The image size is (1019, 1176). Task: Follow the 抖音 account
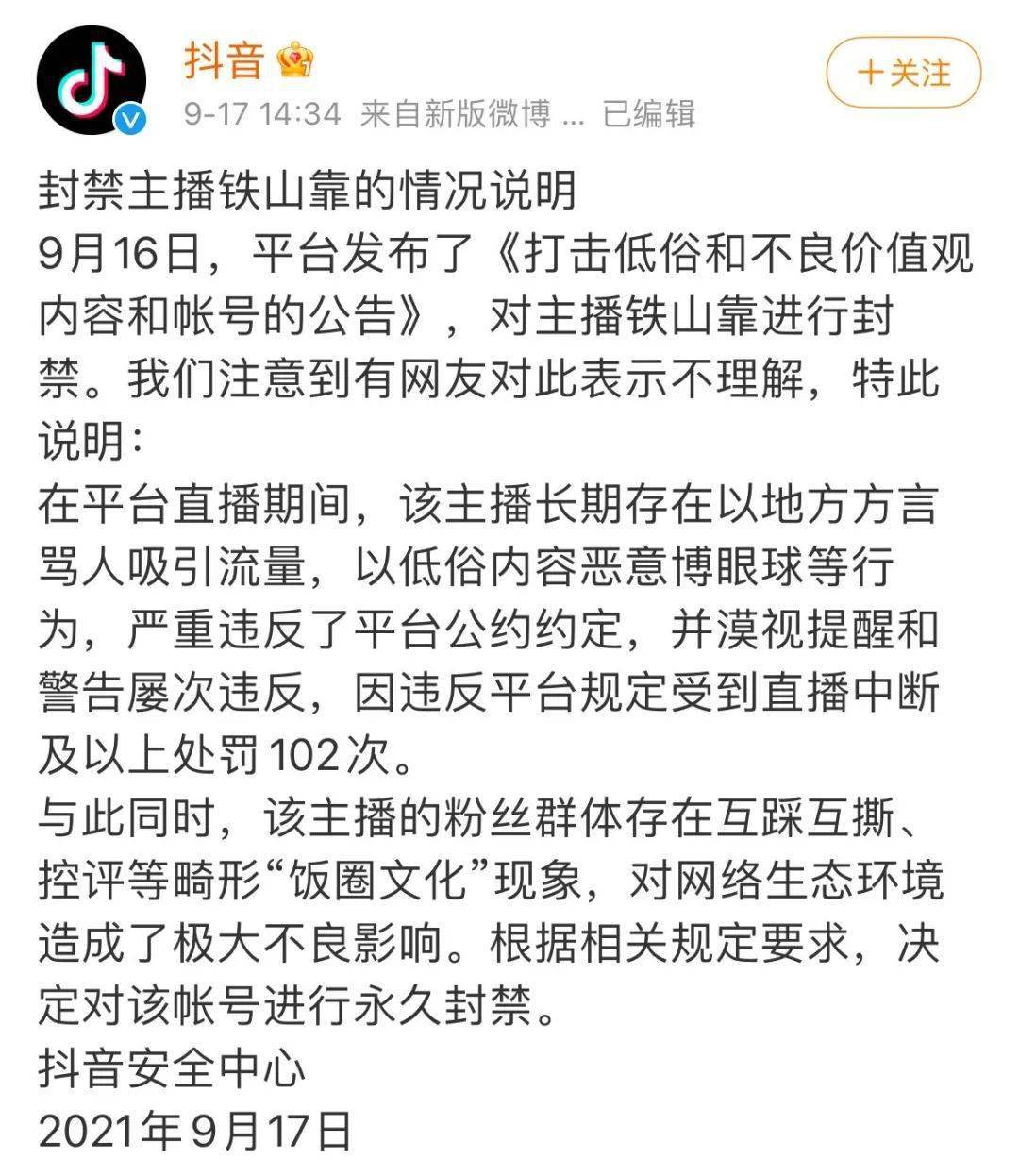[903, 74]
